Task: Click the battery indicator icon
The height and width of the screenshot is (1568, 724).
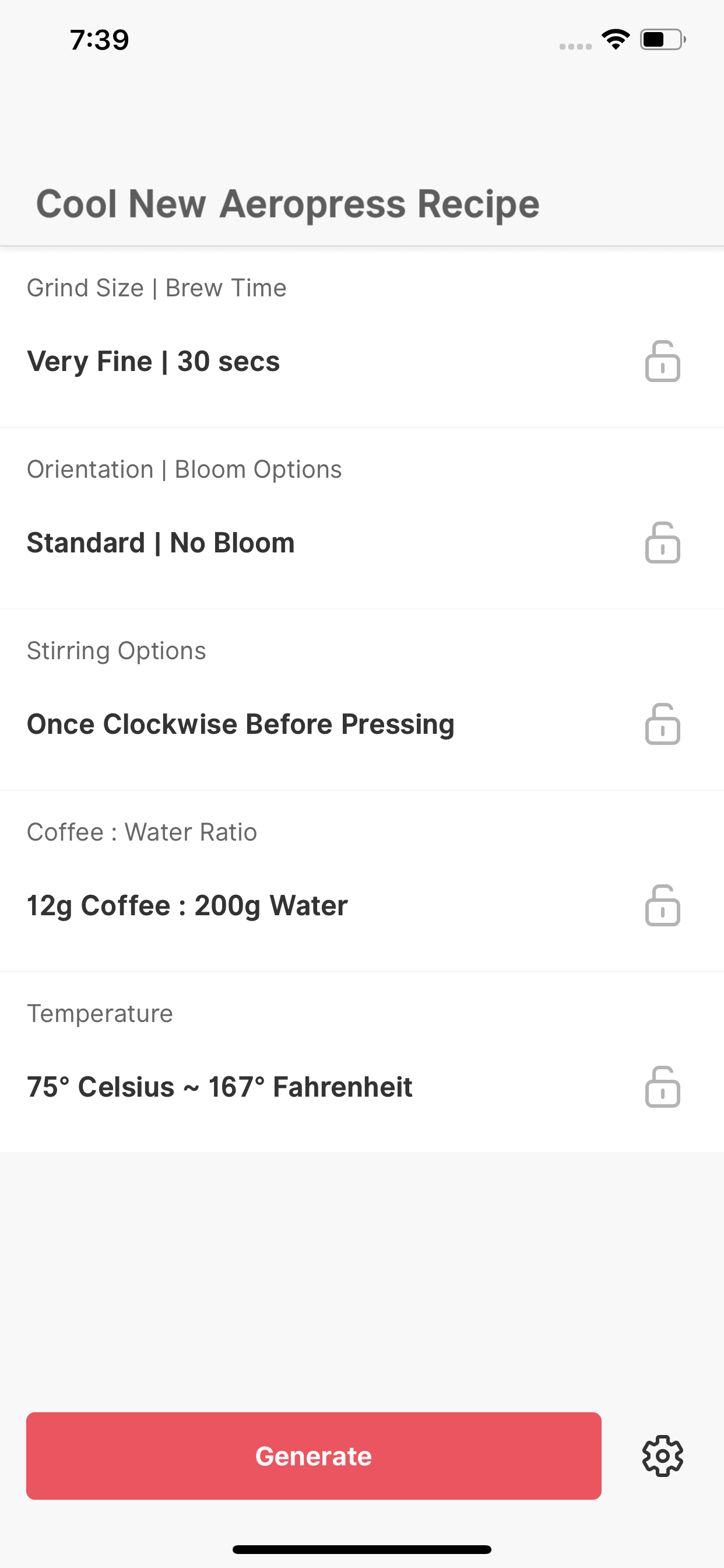Action: tap(660, 38)
